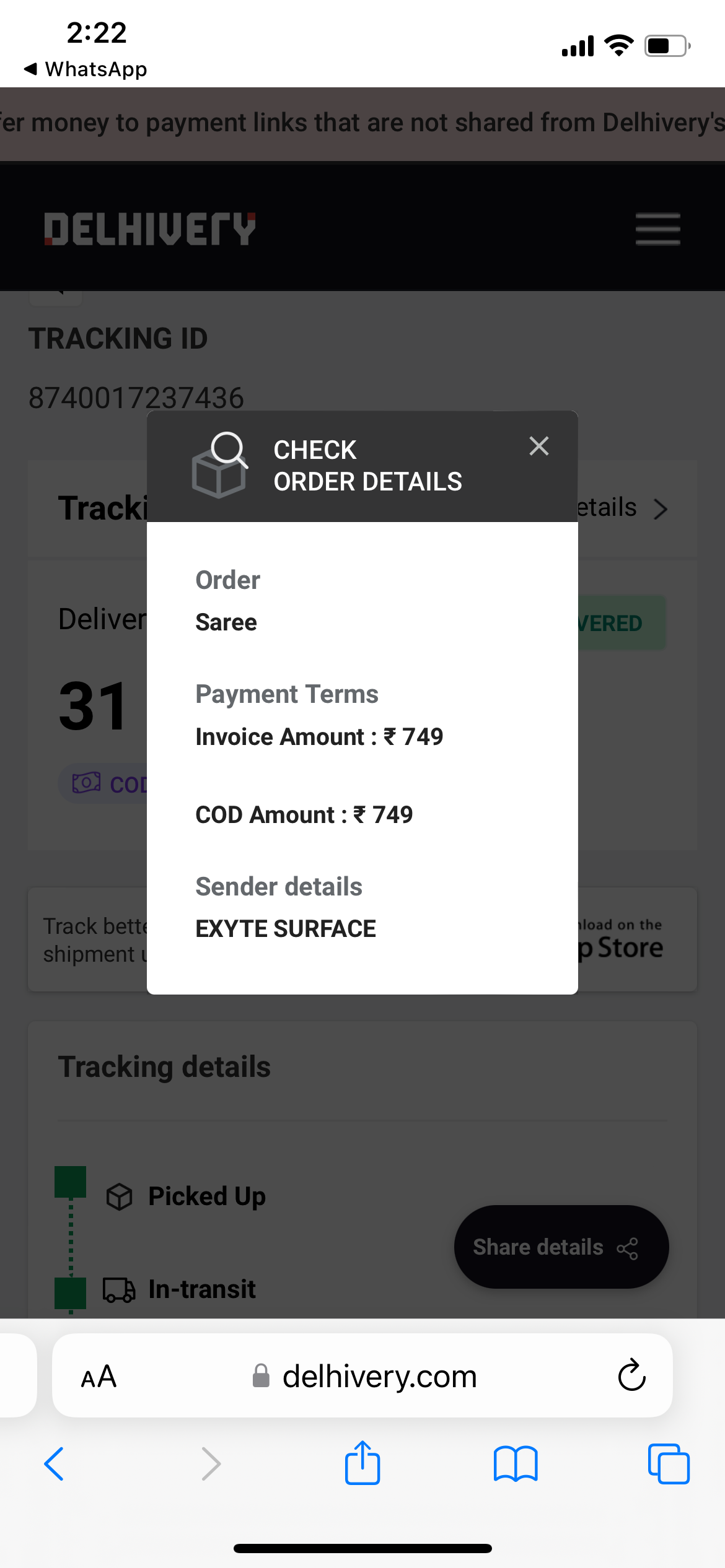Reload the delhivery.com page

[631, 1375]
